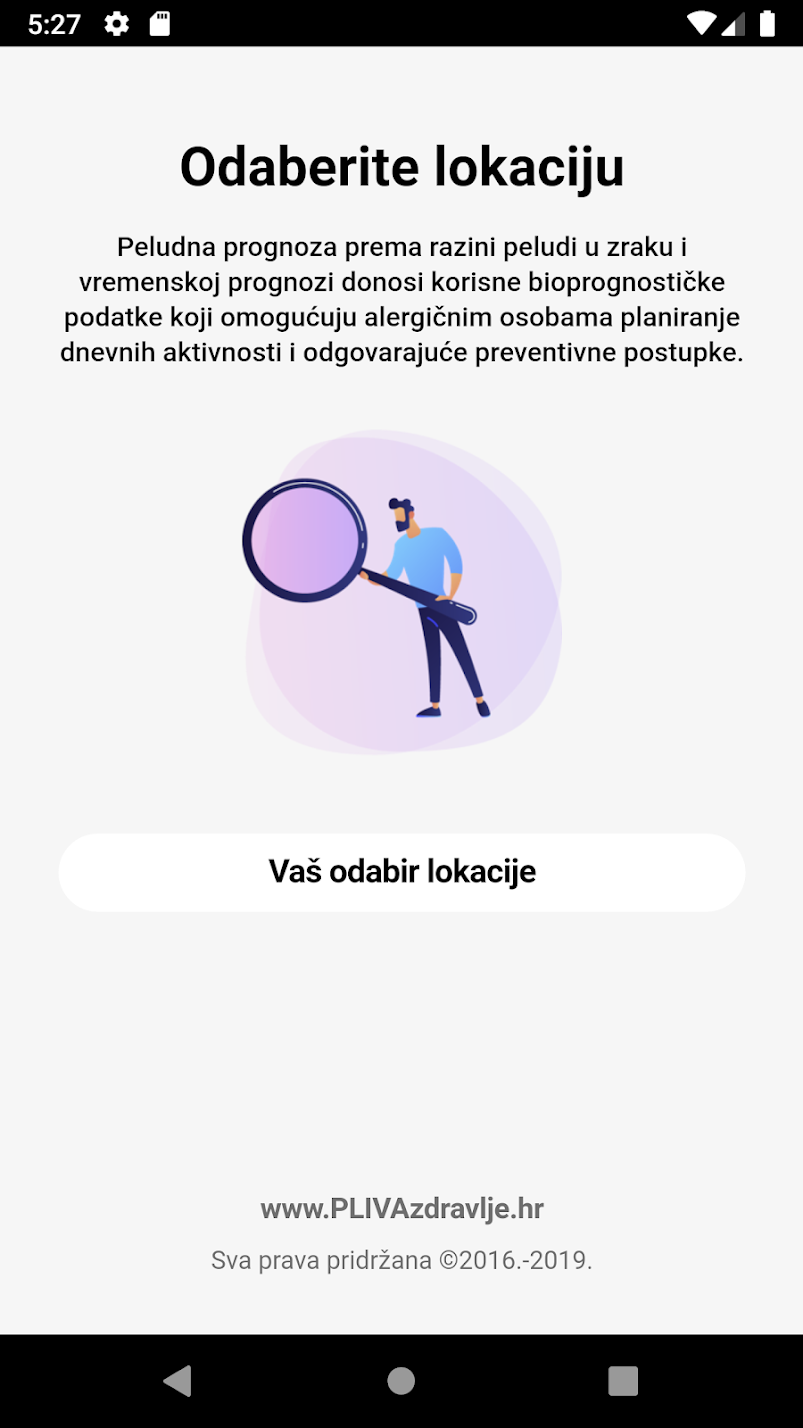Open the recent apps overview
The height and width of the screenshot is (1428, 803).
(x=623, y=1381)
